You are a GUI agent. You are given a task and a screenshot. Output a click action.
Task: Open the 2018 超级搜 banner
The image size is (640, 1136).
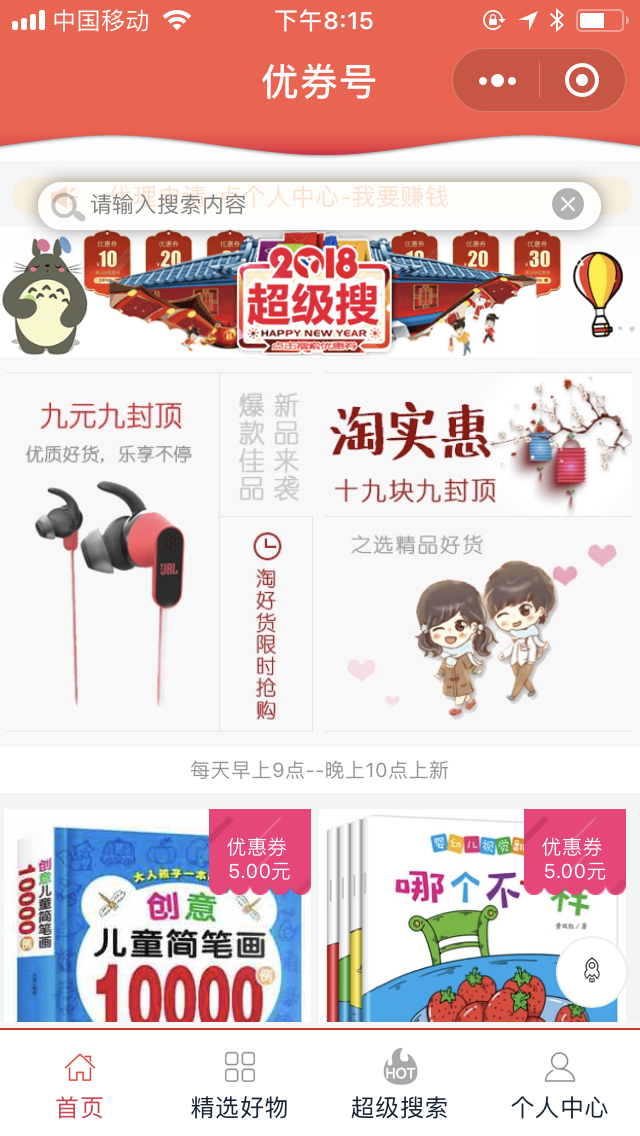pos(319,292)
